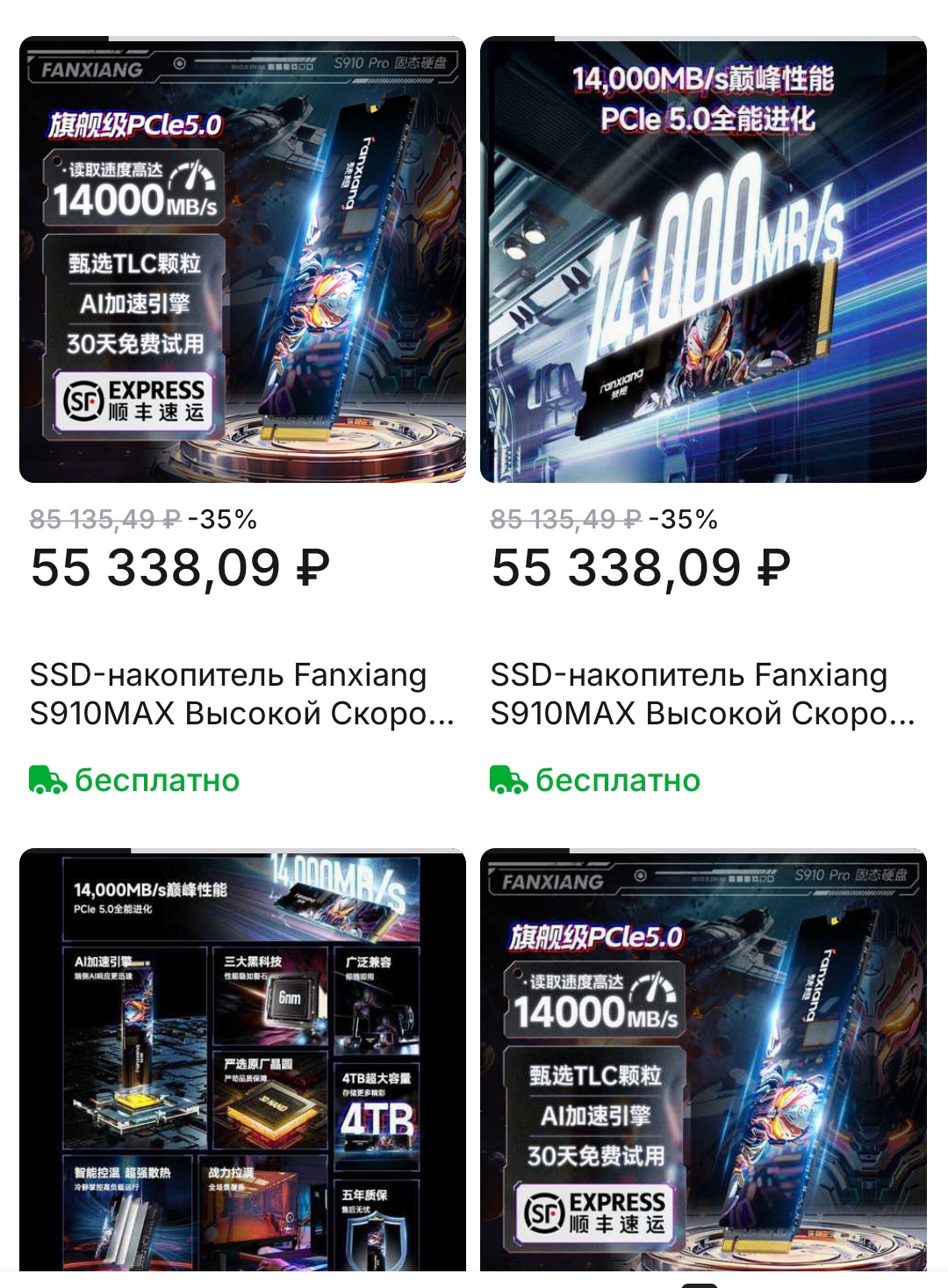The image size is (948, 1288).
Task: Open the 55 338,09 ₽ SSD card with the SF Express image
Action: tap(242, 260)
